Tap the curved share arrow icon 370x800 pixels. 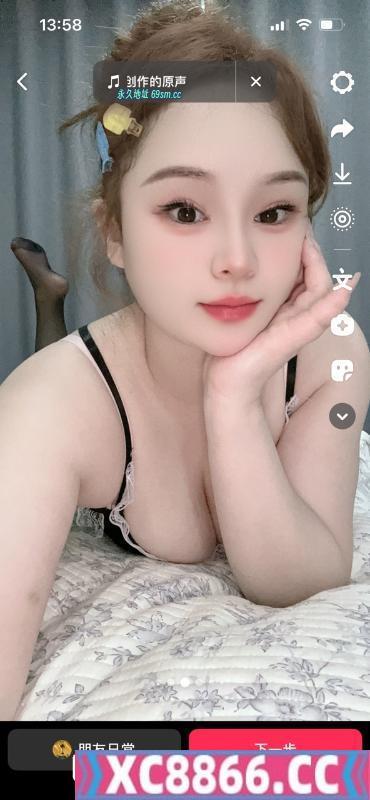[342, 129]
